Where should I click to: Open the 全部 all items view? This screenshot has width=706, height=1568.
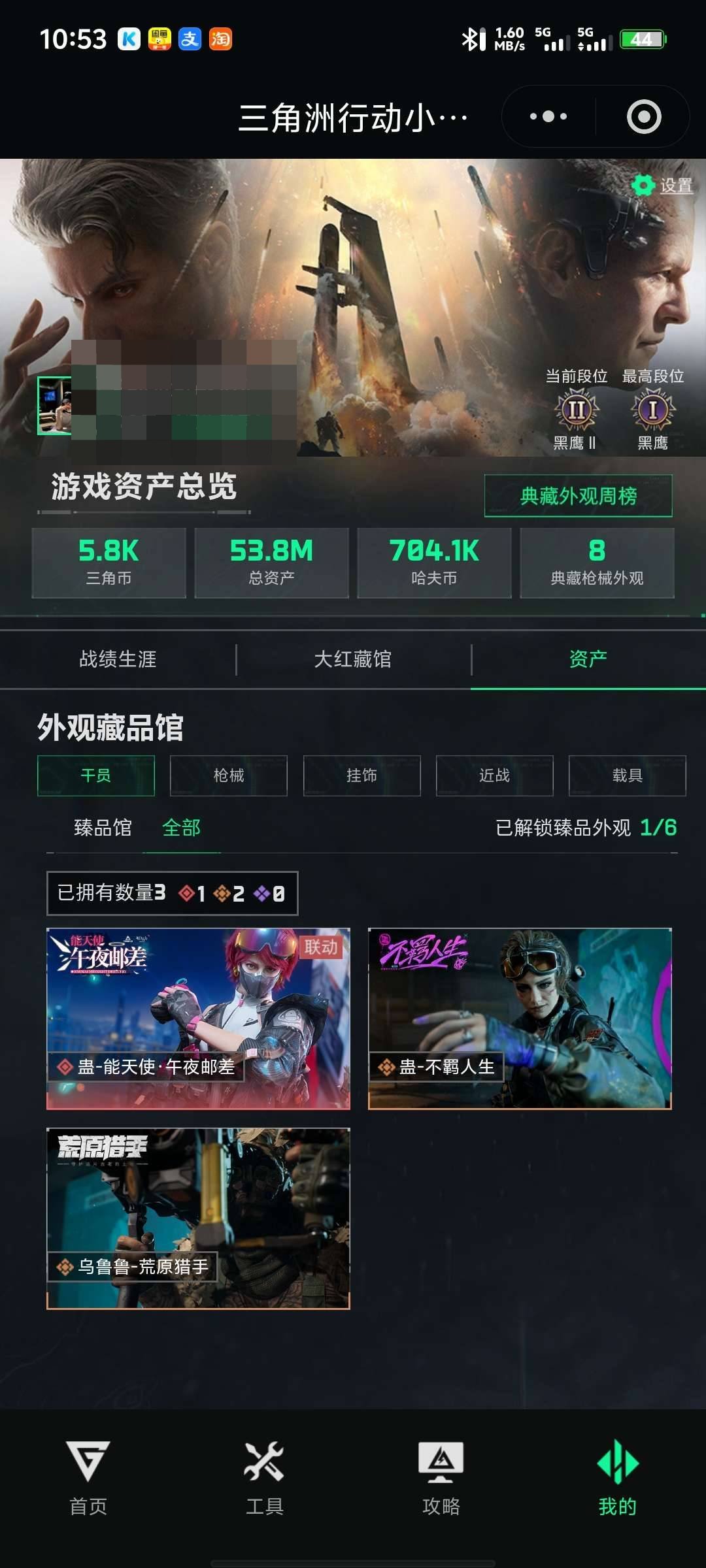[x=182, y=828]
